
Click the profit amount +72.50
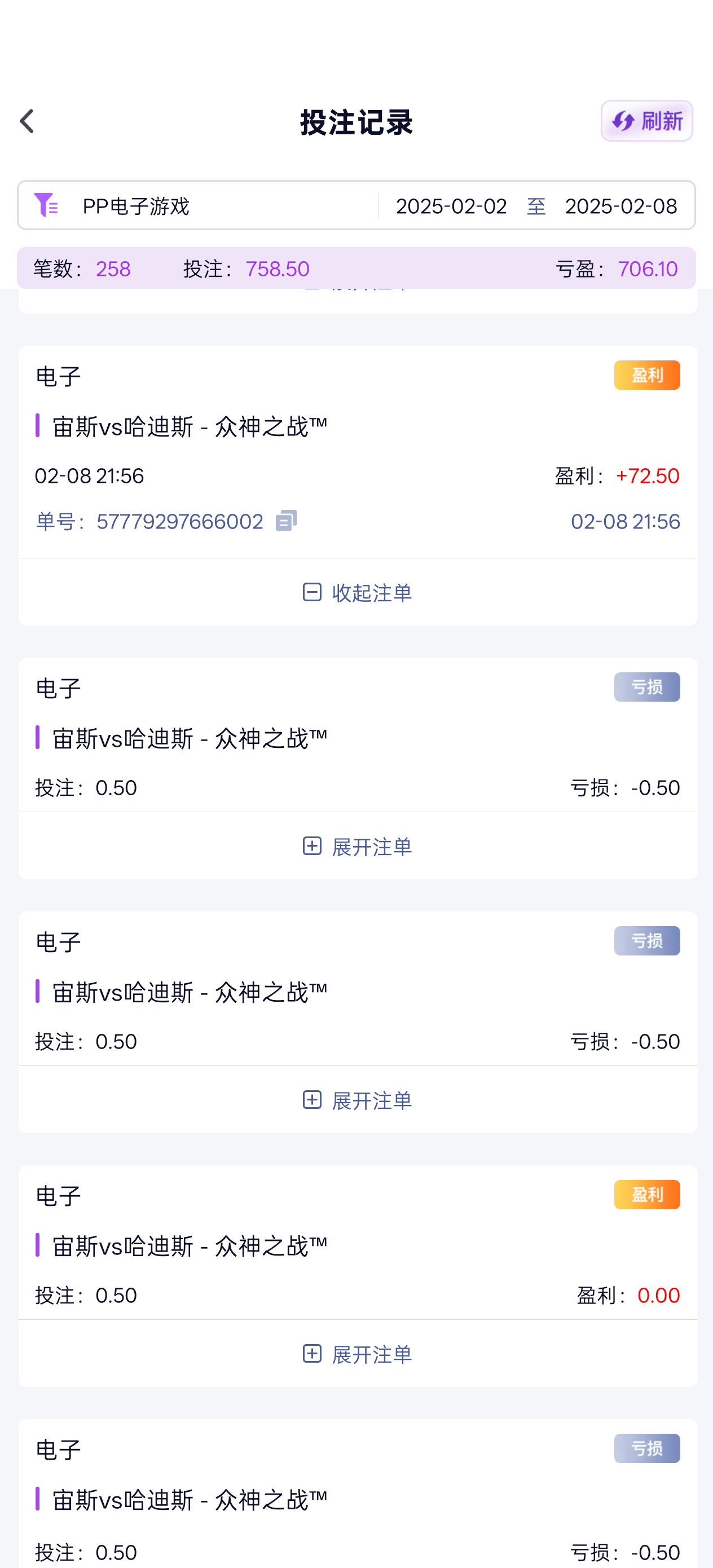(x=647, y=476)
